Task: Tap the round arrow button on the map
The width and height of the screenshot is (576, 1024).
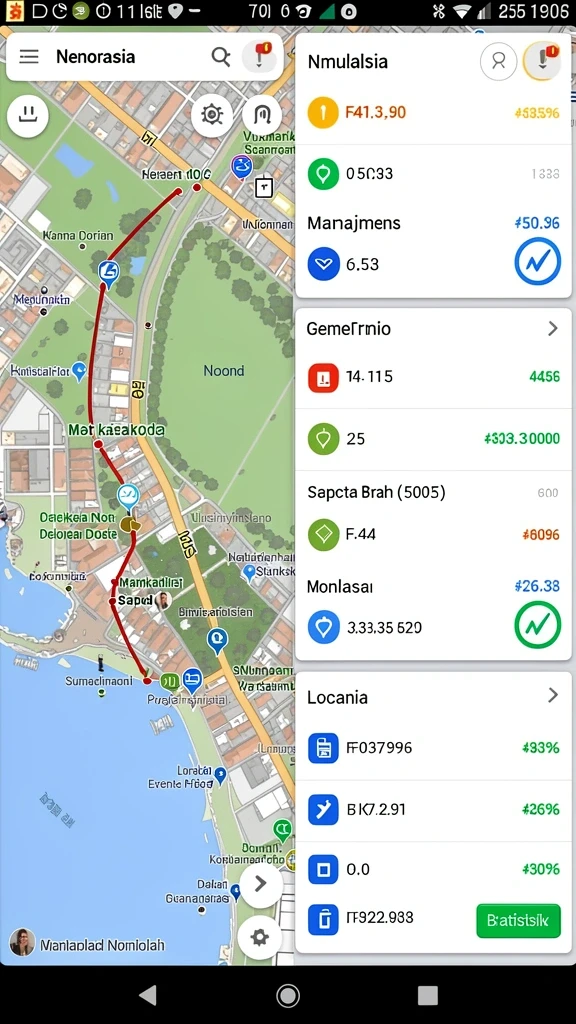Action: tap(260, 884)
